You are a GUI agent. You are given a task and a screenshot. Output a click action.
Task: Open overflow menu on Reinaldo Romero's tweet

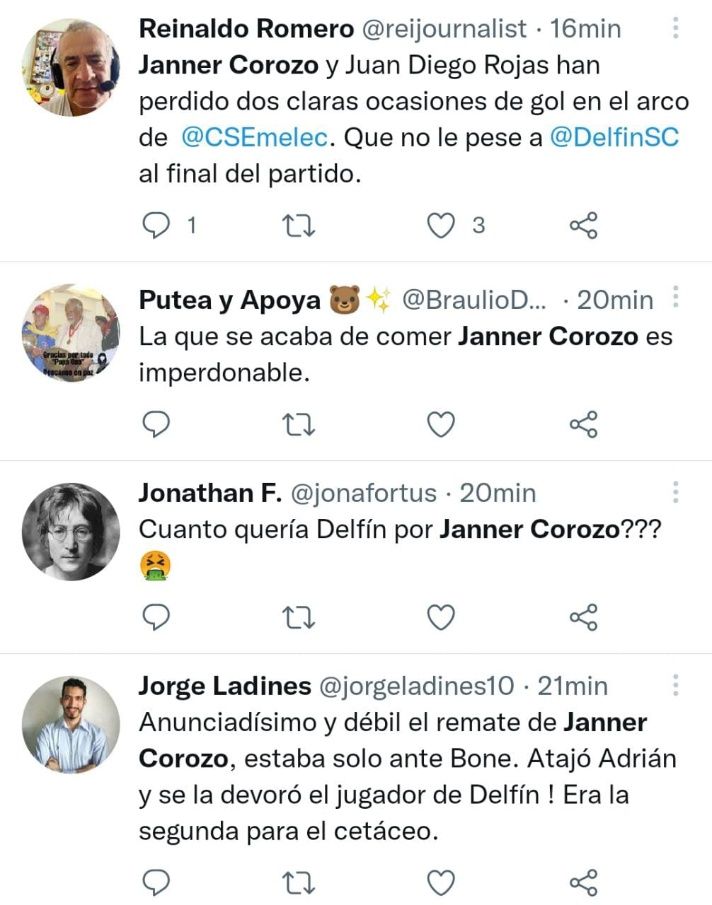[676, 28]
